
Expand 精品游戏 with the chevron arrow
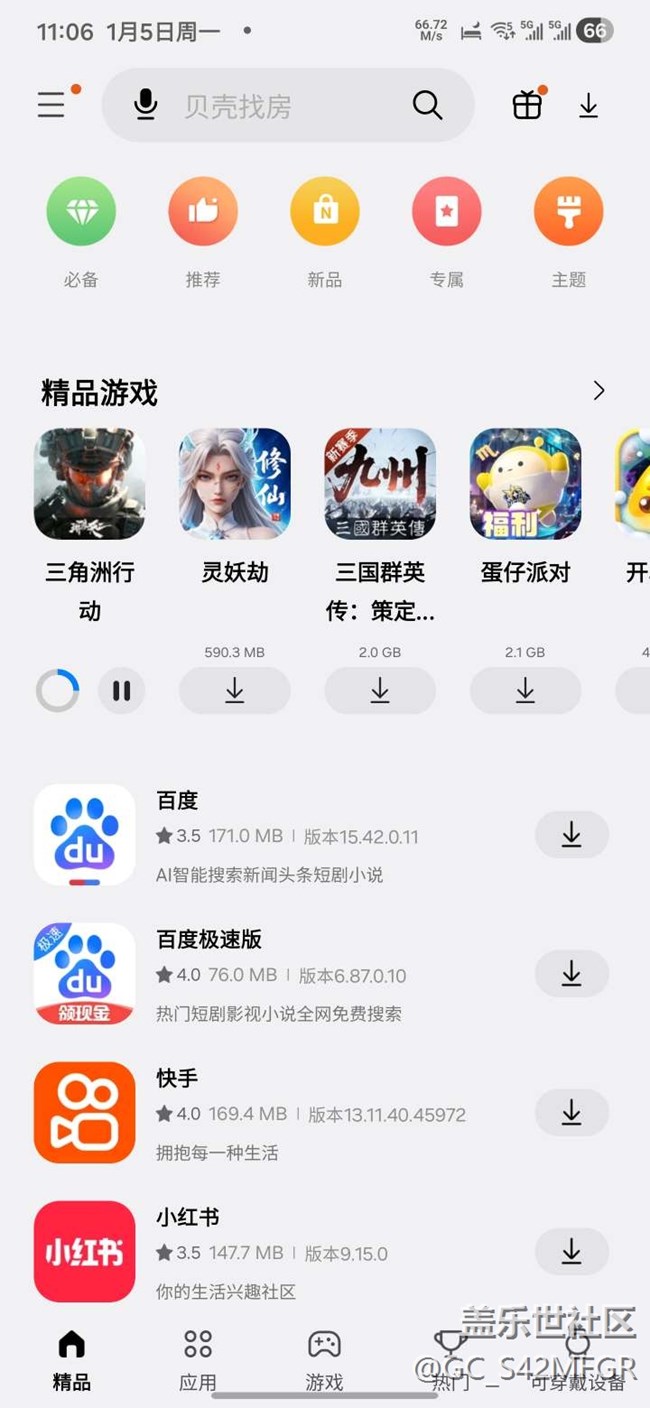599,391
